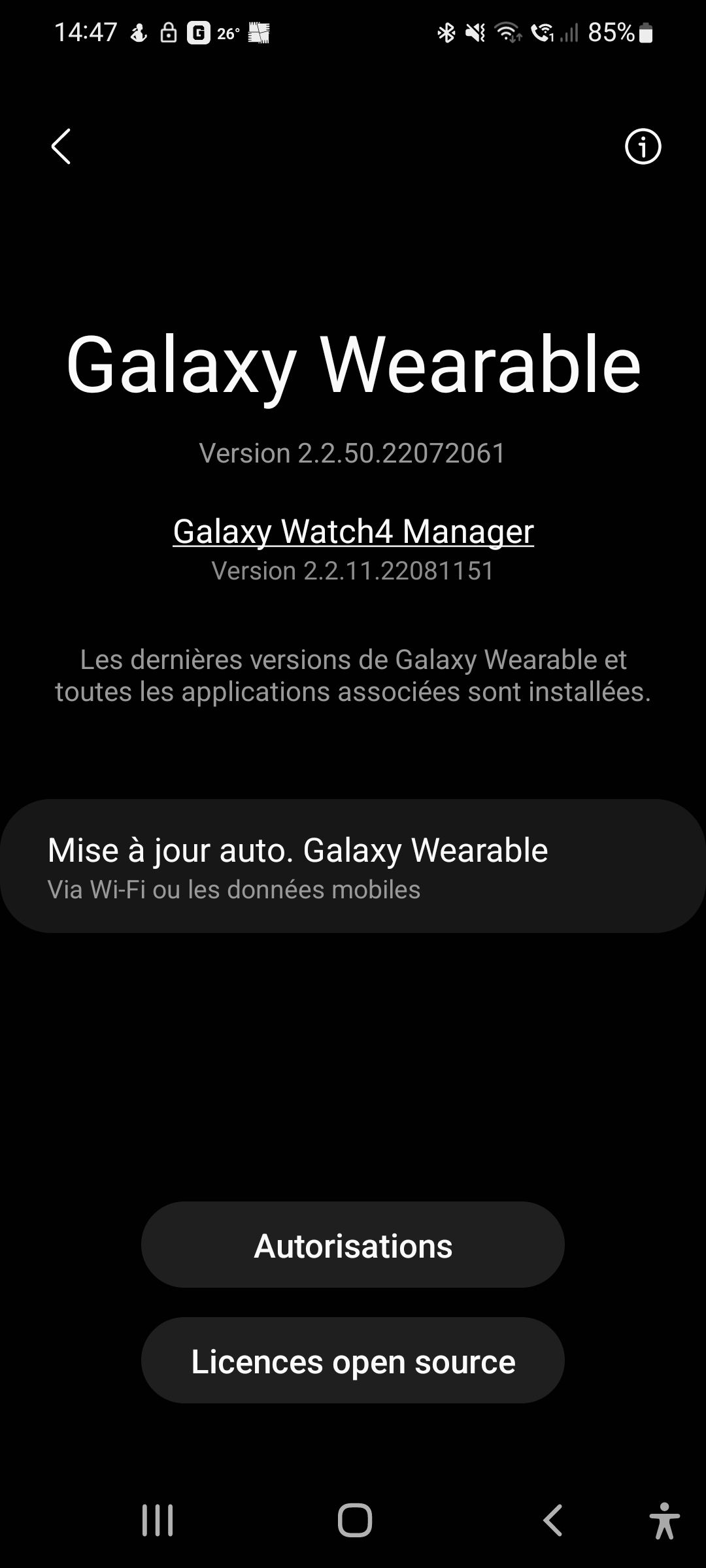Open Mise à jour auto. Galaxy Wearable
Viewport: 706px width, 1568px height.
(353, 866)
